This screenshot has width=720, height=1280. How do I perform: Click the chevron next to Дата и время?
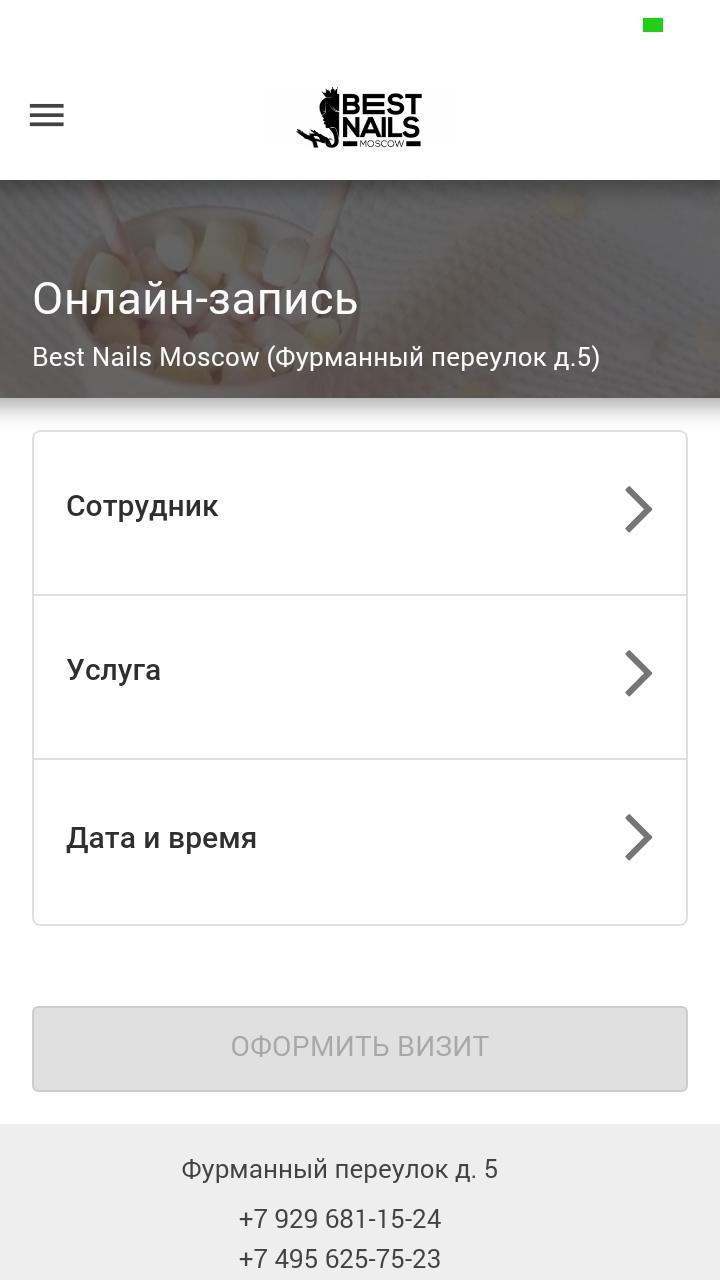(x=639, y=838)
